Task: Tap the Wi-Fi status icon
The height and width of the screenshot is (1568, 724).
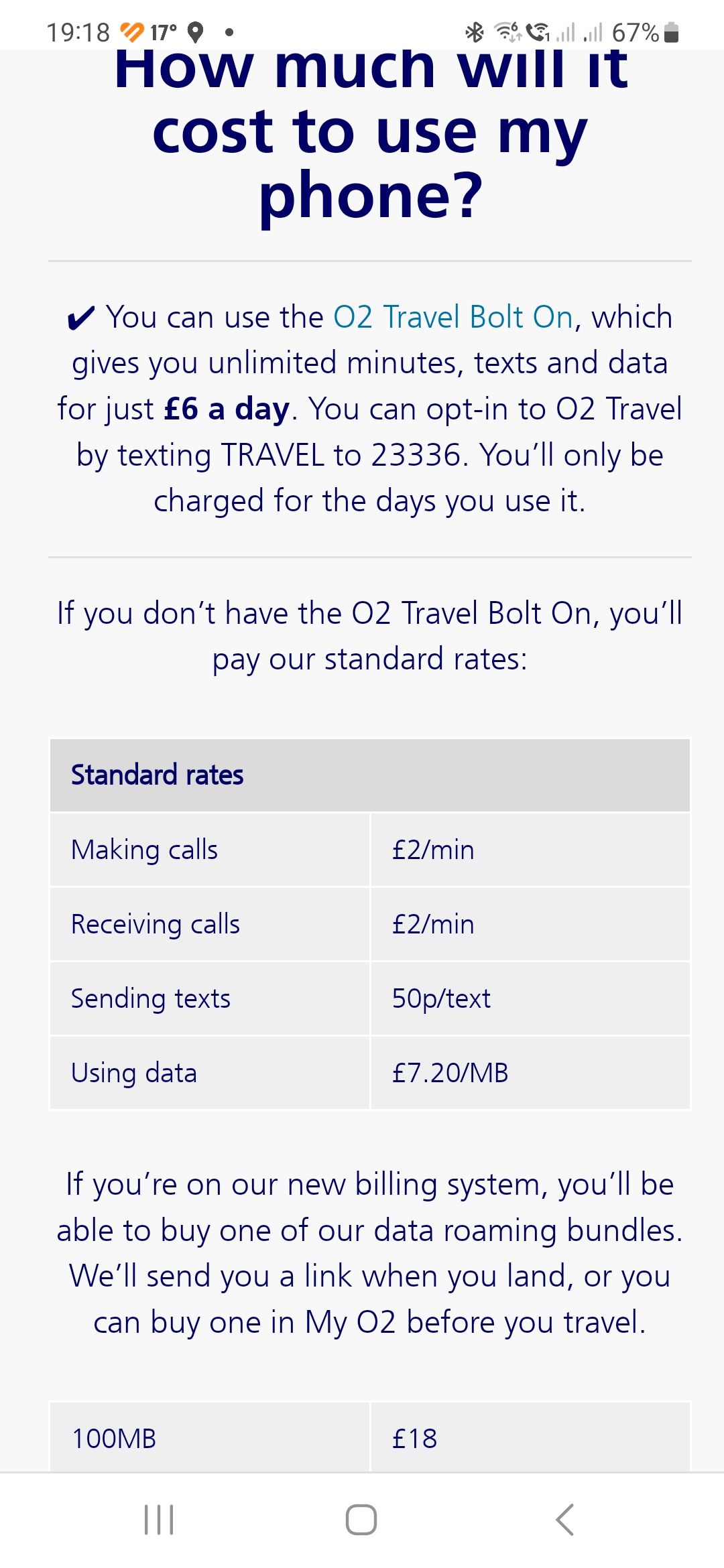Action: [504, 31]
